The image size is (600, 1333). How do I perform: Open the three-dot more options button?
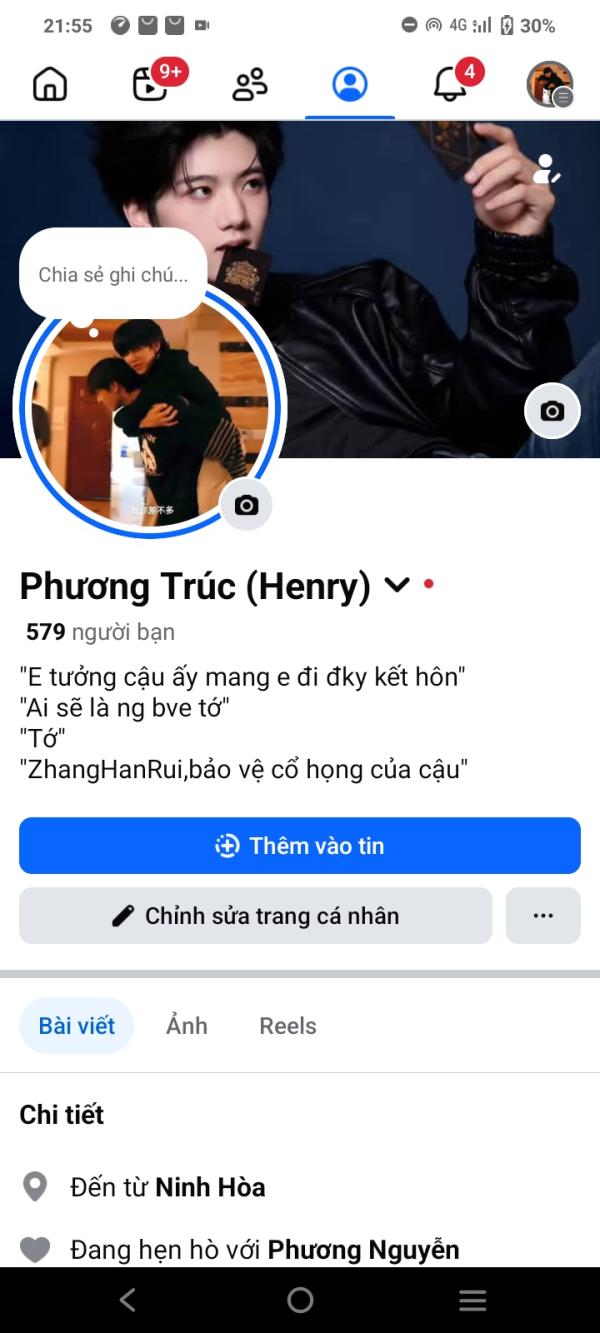[543, 916]
